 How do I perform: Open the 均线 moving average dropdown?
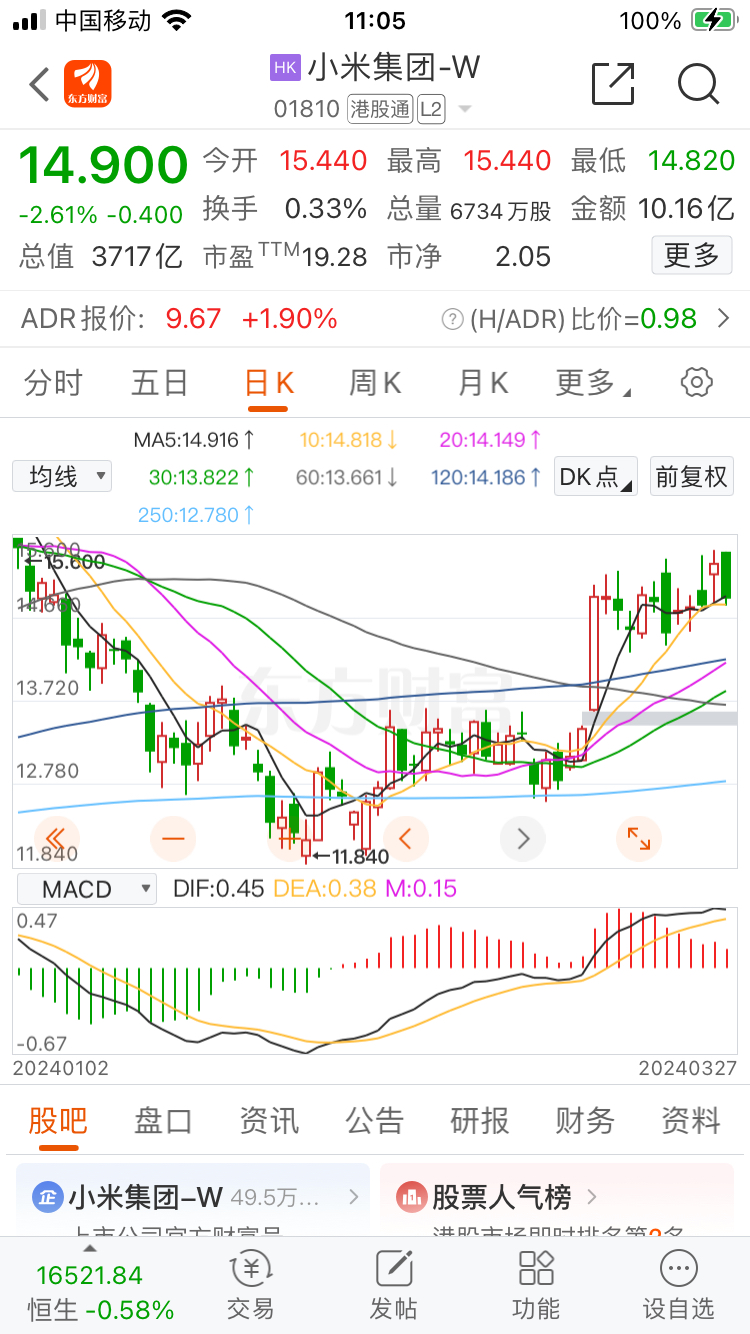[x=62, y=477]
